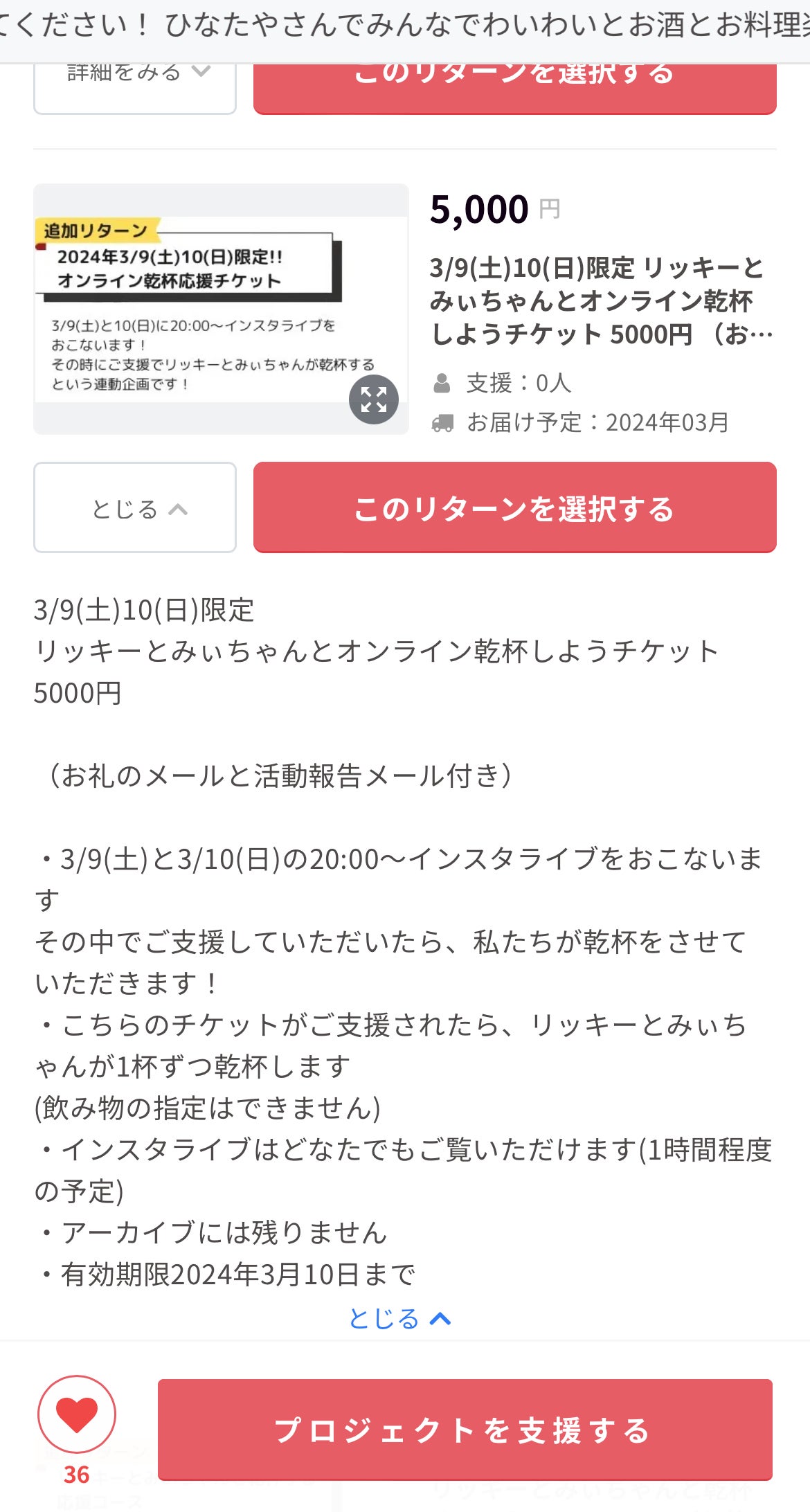Expand the 詳細をみる details dropdown

135,88
